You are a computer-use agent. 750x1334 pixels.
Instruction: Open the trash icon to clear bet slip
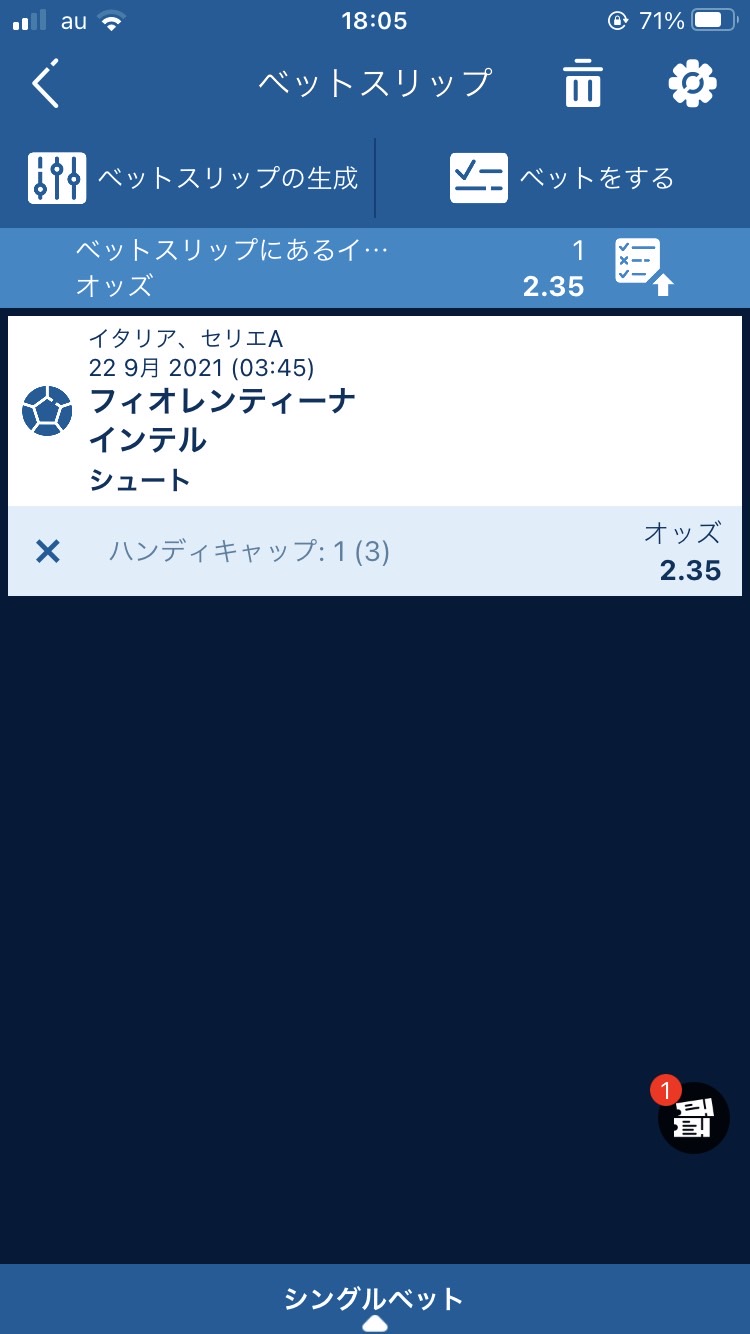(582, 83)
